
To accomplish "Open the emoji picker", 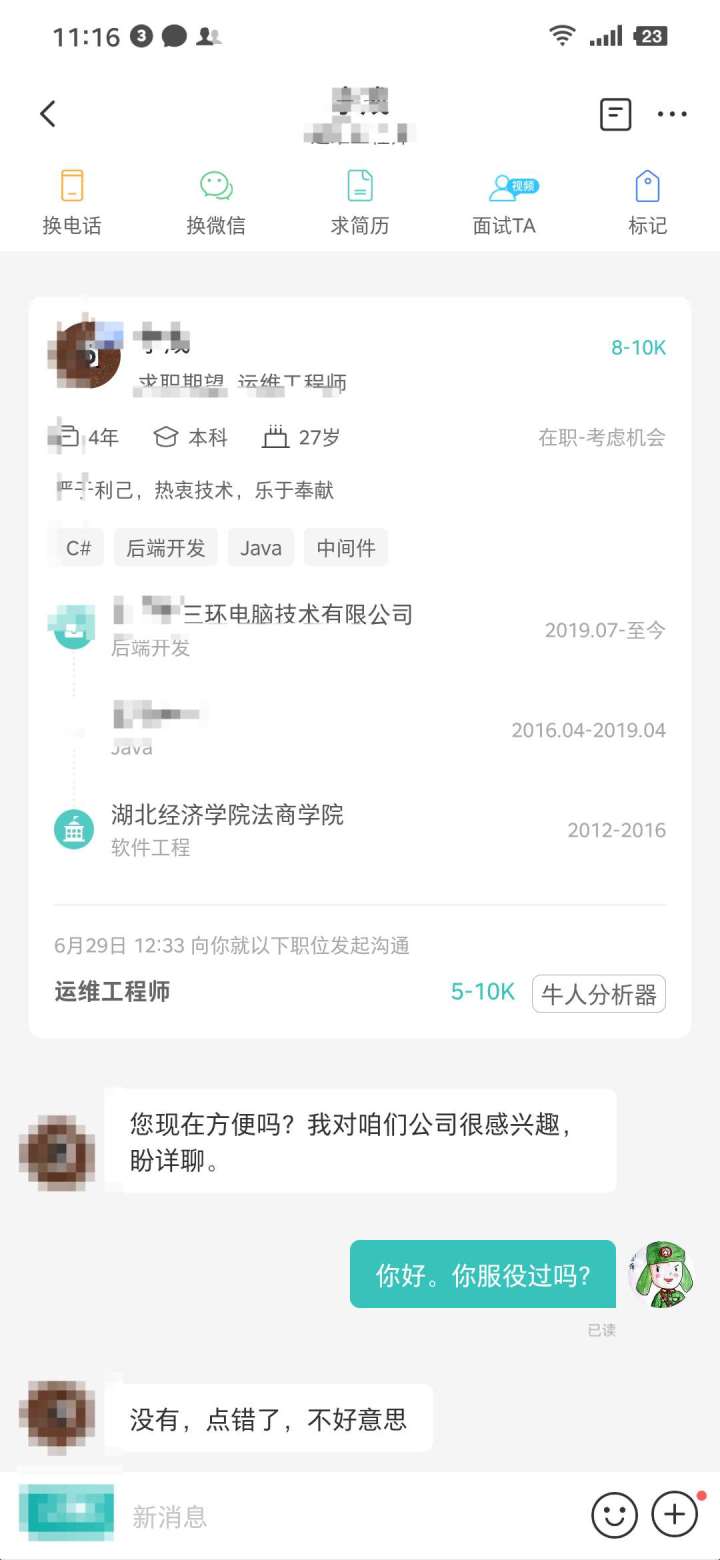I will pos(614,1515).
